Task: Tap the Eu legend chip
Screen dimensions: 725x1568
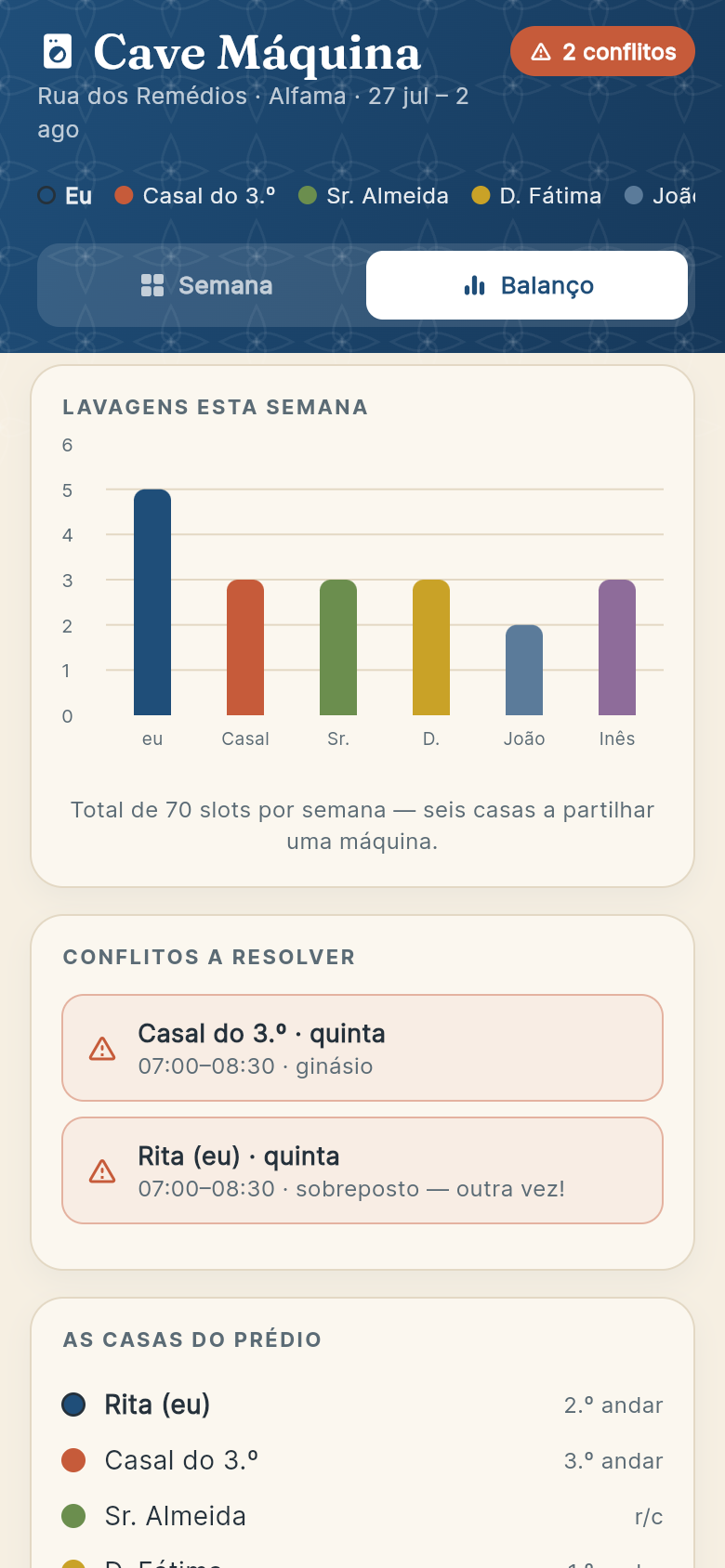Action: 65,196
